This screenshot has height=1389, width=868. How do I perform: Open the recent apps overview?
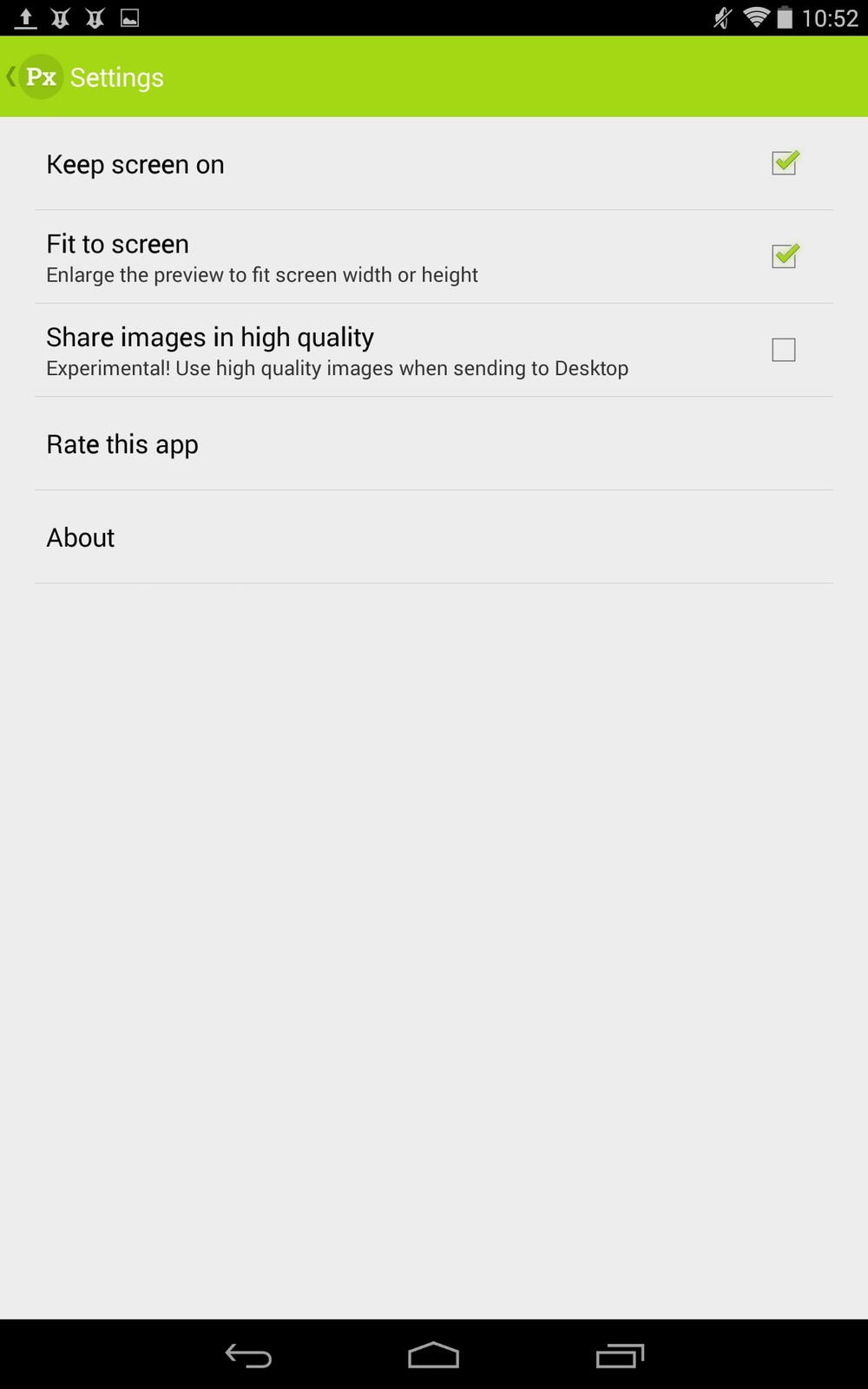620,1355
